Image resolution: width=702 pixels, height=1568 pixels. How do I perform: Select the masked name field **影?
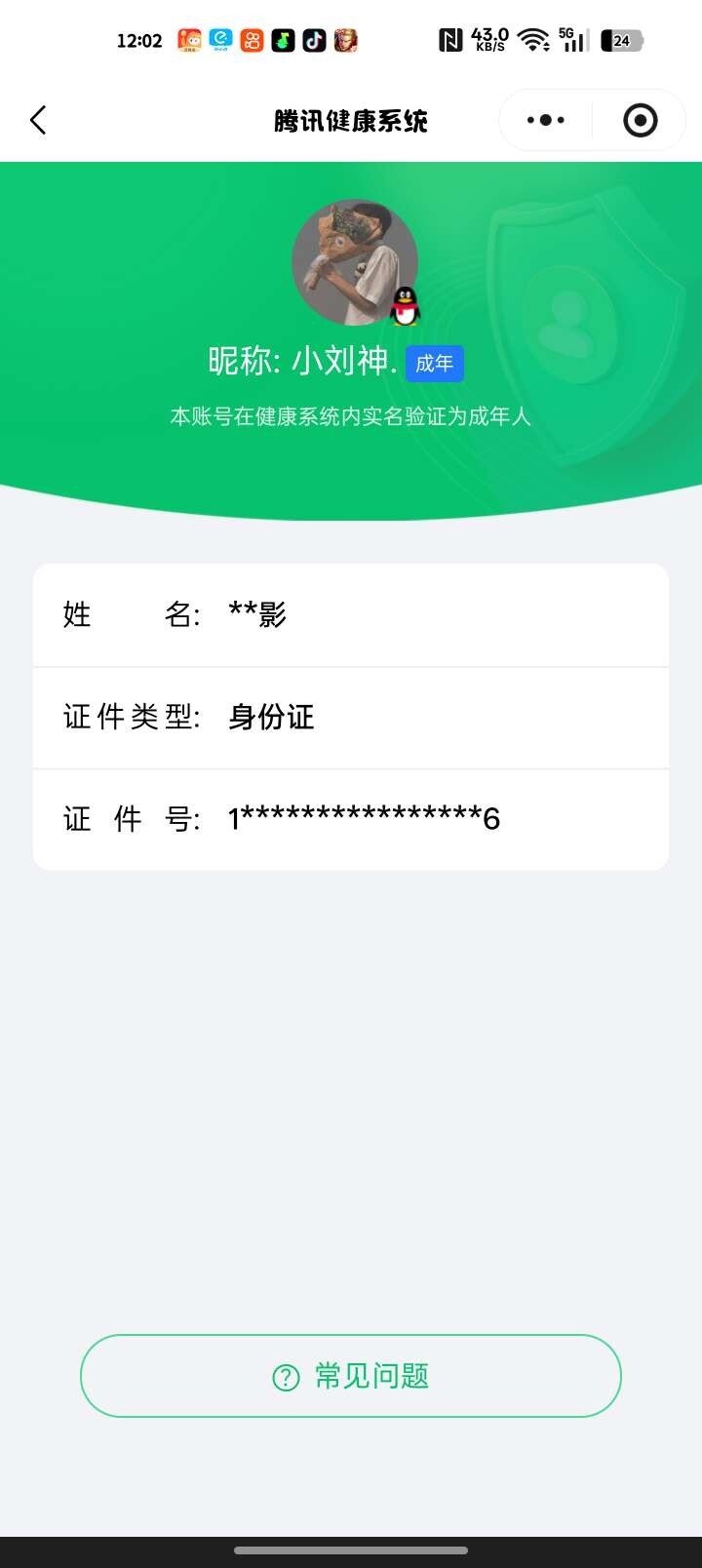(x=255, y=615)
